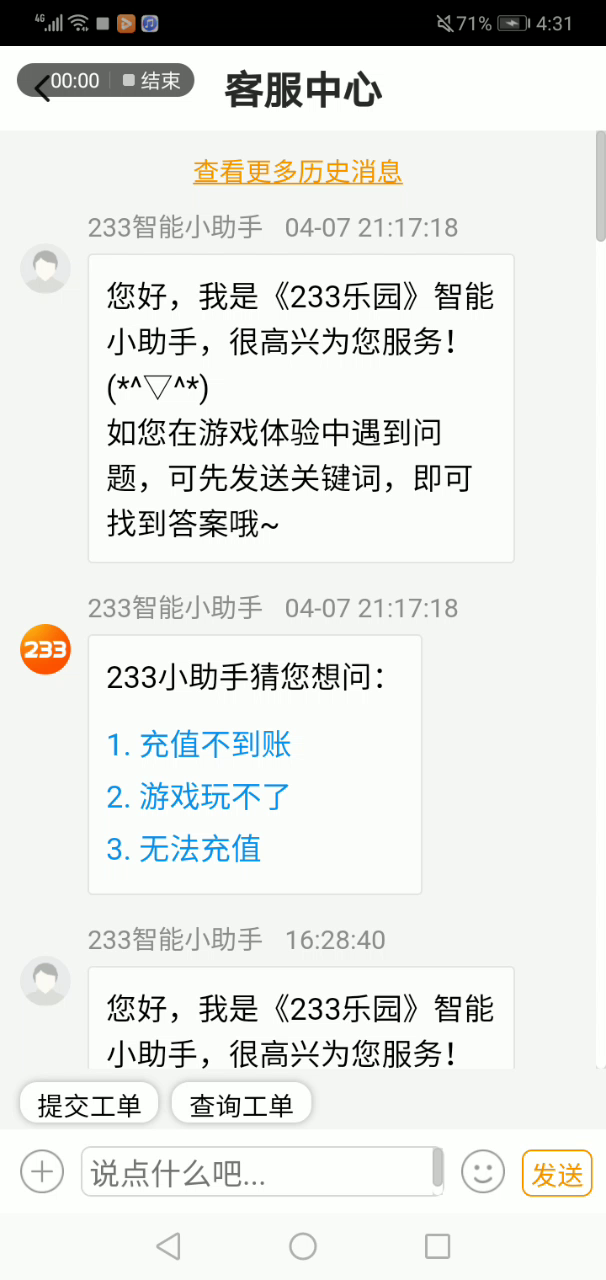Open 查看更多历史消息 link
This screenshot has height=1280, width=606.
(298, 172)
